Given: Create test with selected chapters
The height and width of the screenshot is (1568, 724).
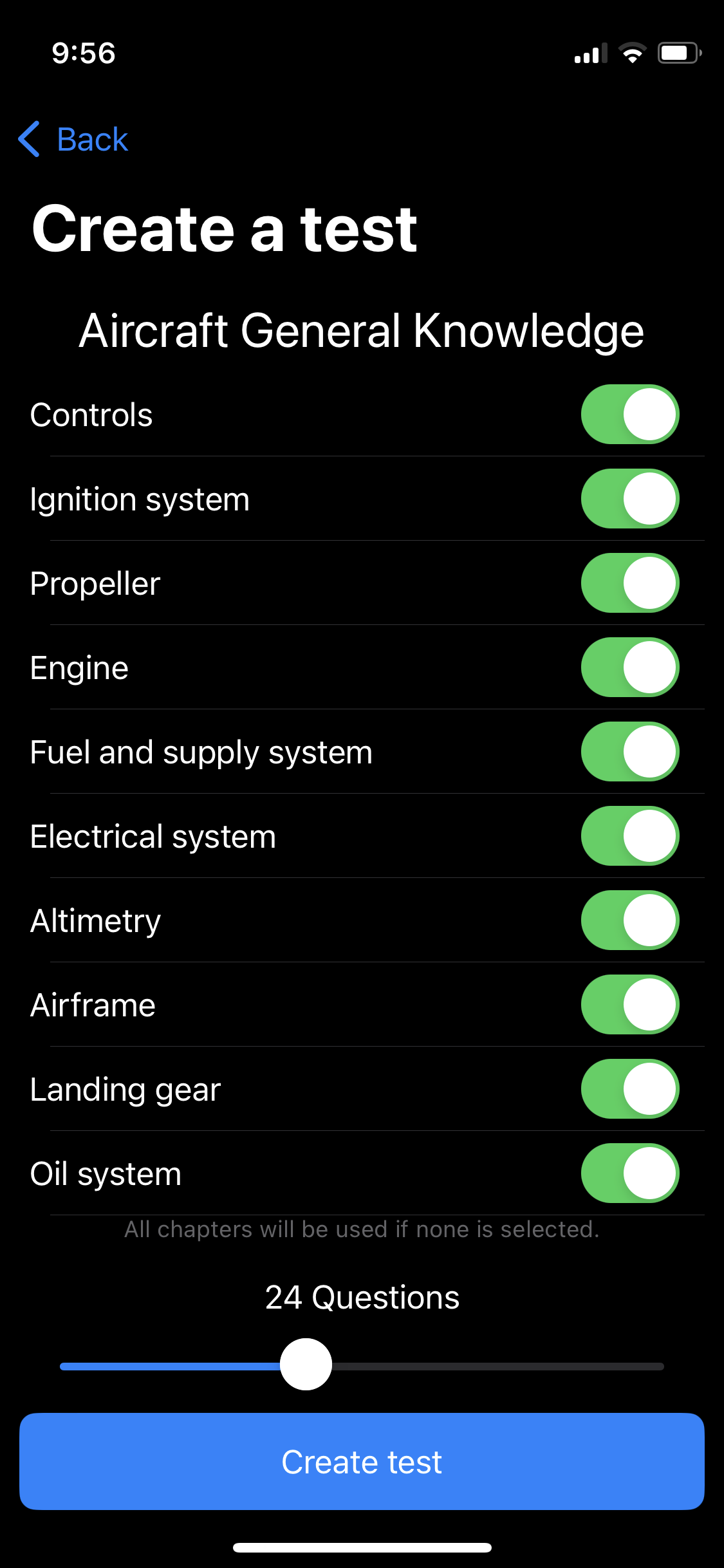Looking at the screenshot, I should (x=362, y=1461).
